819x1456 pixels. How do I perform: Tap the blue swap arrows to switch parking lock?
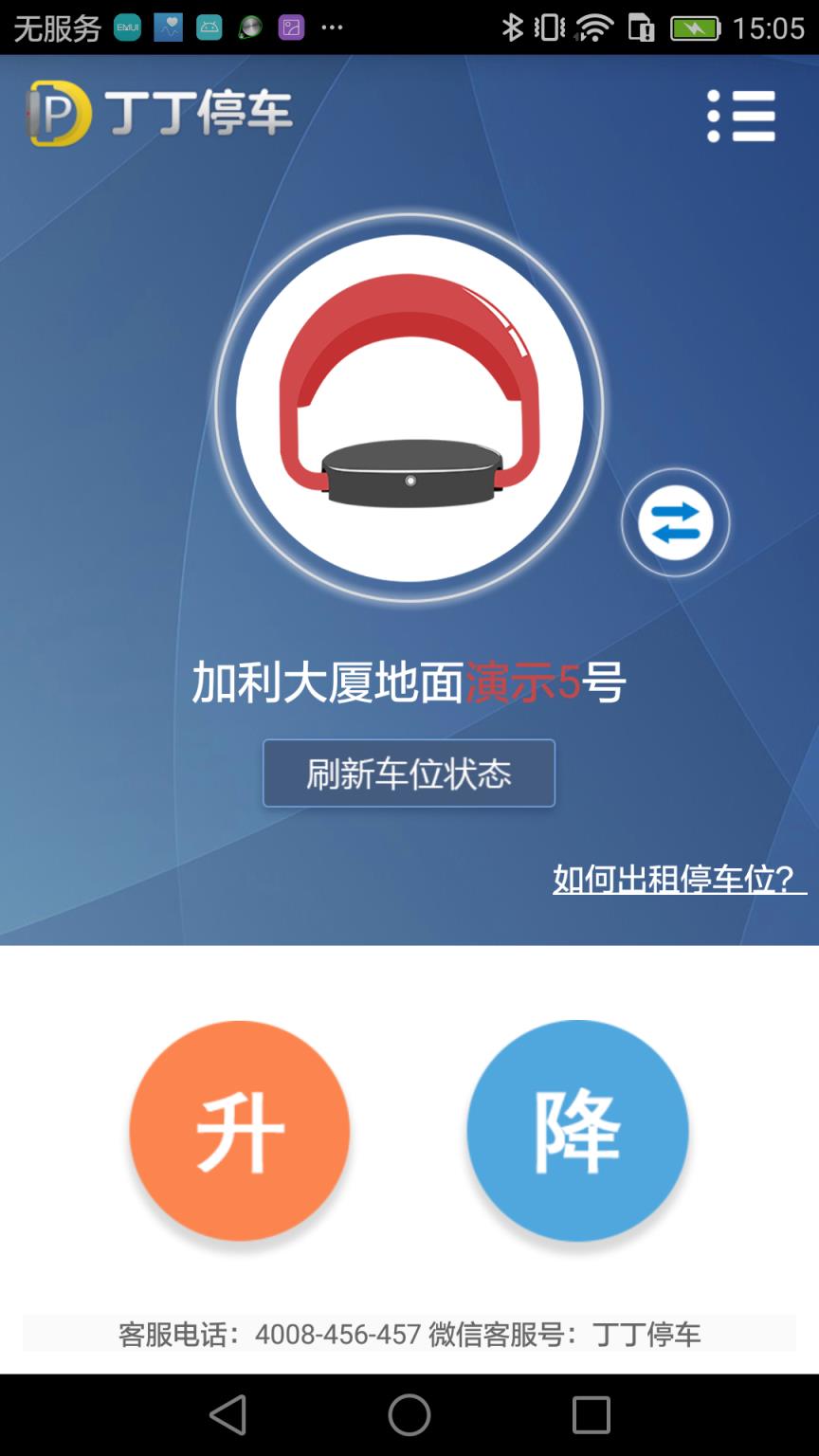click(x=675, y=522)
